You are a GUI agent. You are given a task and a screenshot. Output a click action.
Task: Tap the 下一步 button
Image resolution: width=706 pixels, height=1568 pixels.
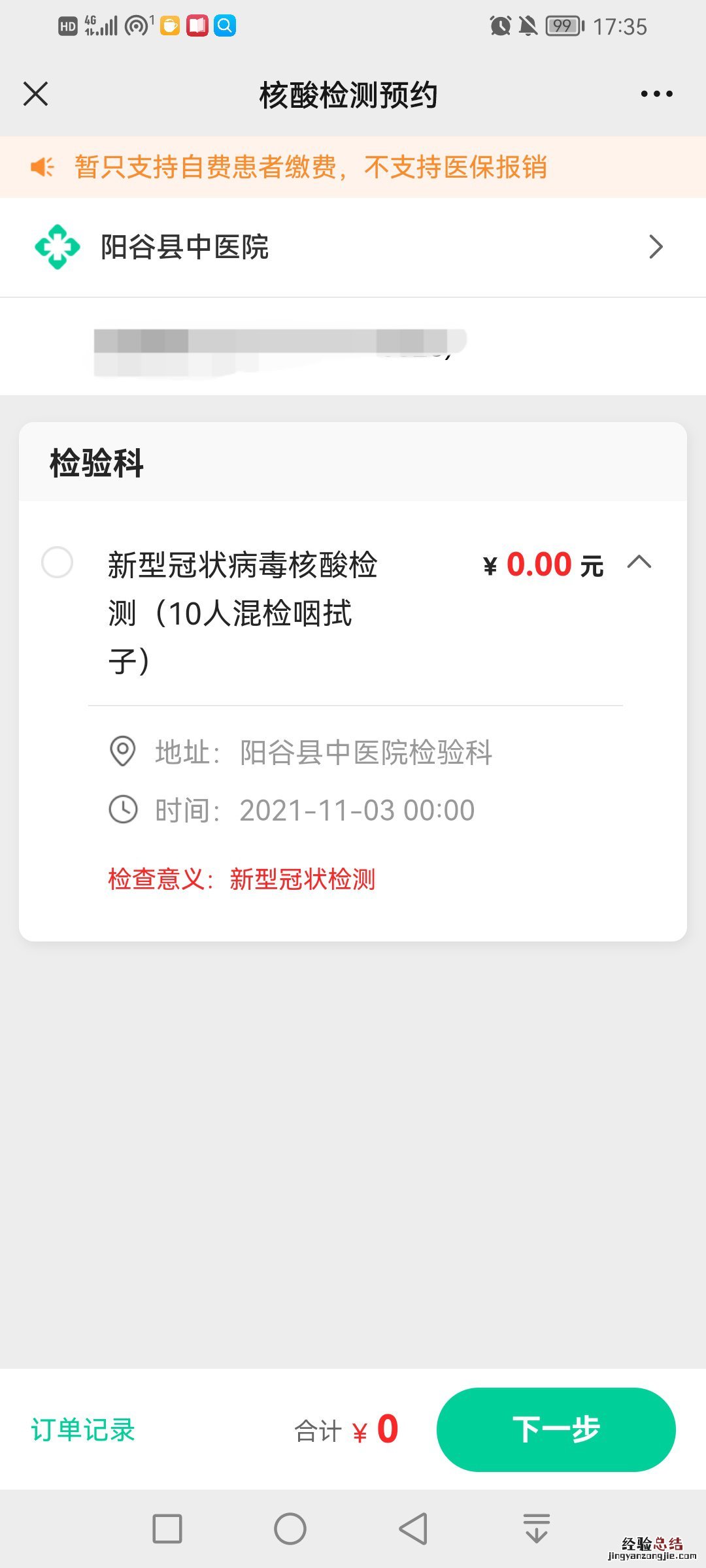(x=556, y=1429)
